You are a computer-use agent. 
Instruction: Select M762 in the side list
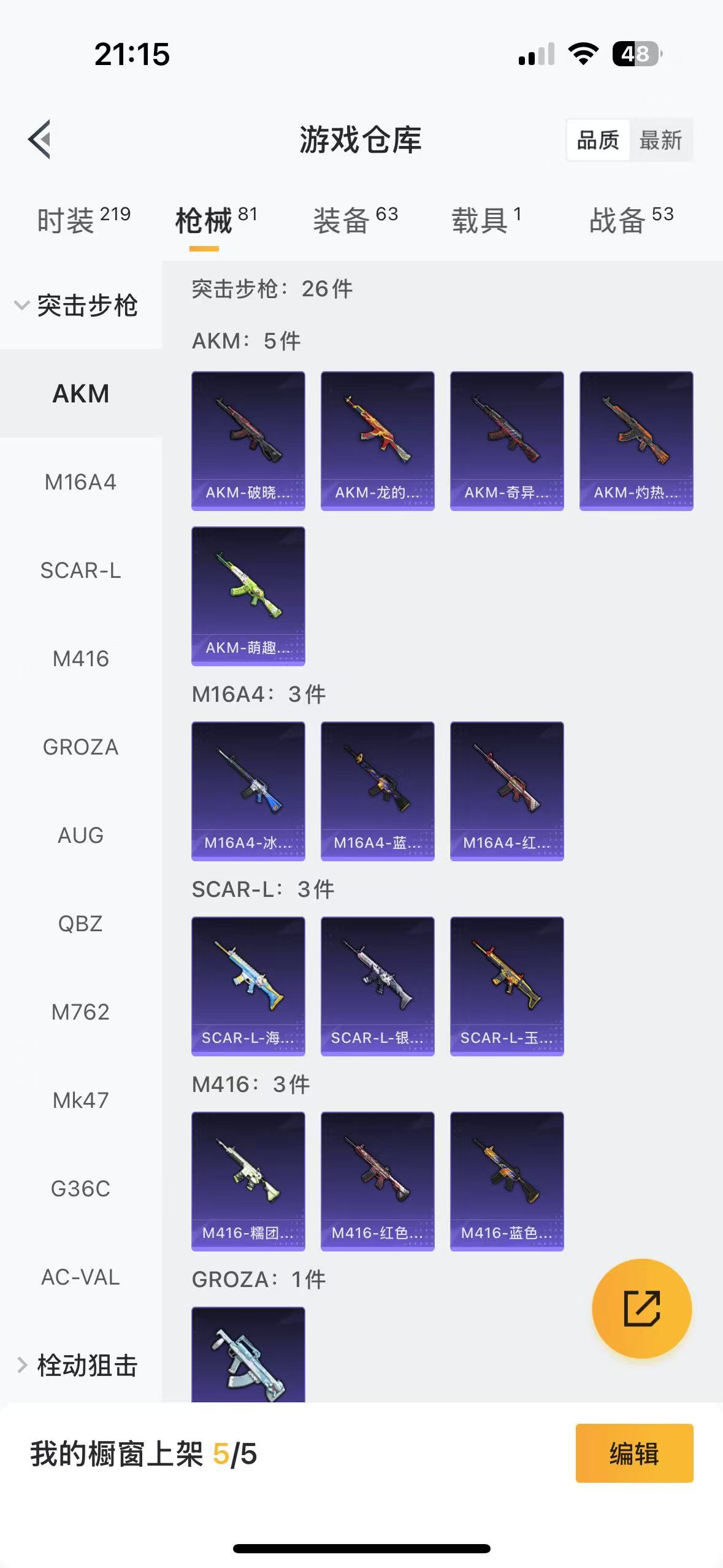(x=80, y=1012)
